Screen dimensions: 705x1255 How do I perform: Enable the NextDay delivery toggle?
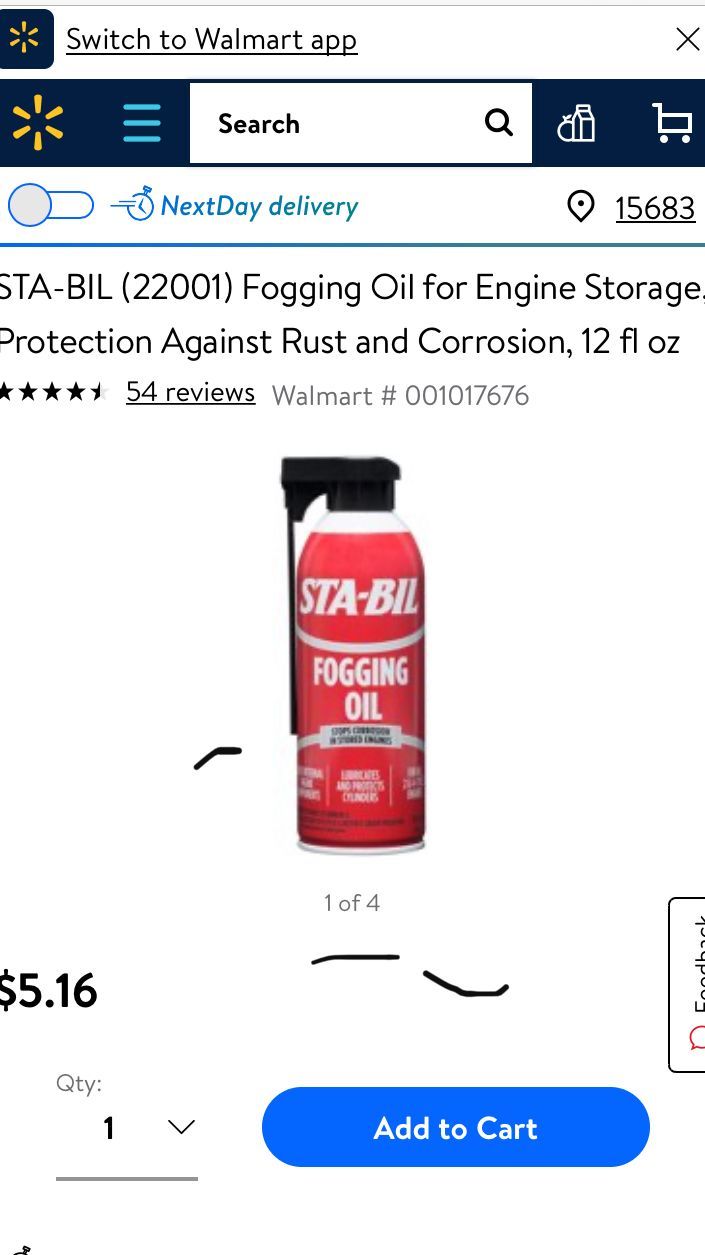(x=51, y=206)
